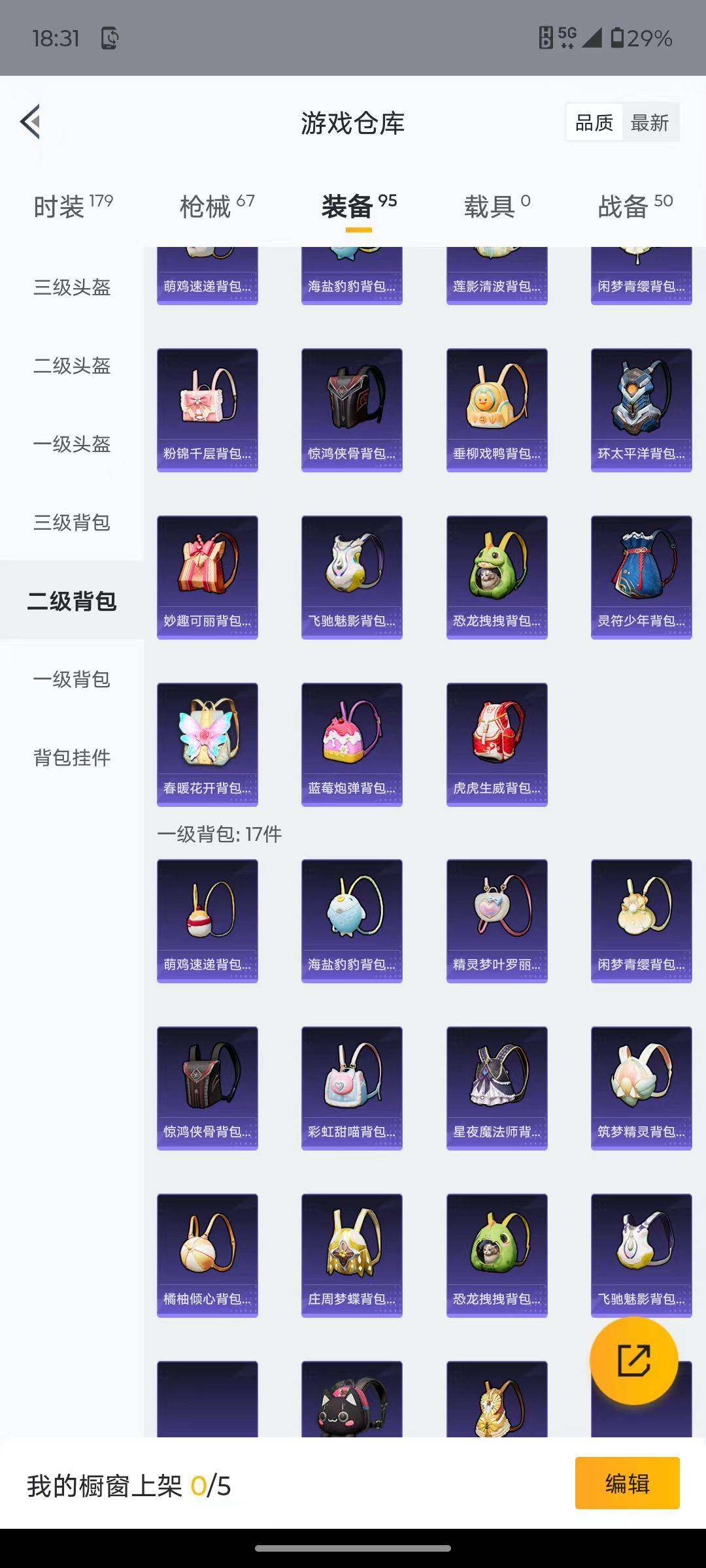706x1568 pixels.
Task: Jump to 三级背包 category
Action: point(72,522)
